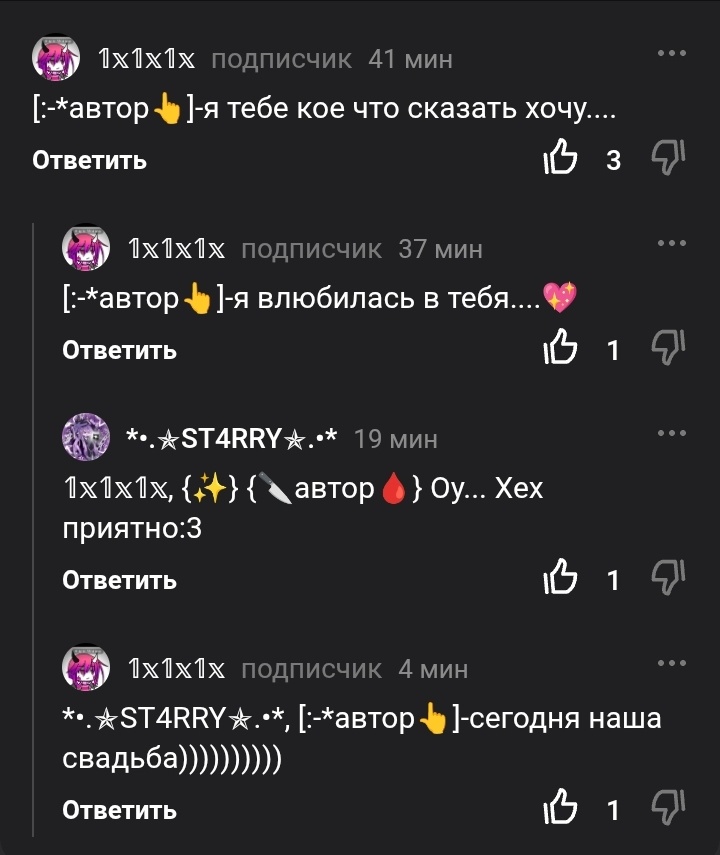Open options menu on the top comment
Image resolution: width=720 pixels, height=855 pixels.
click(x=671, y=55)
